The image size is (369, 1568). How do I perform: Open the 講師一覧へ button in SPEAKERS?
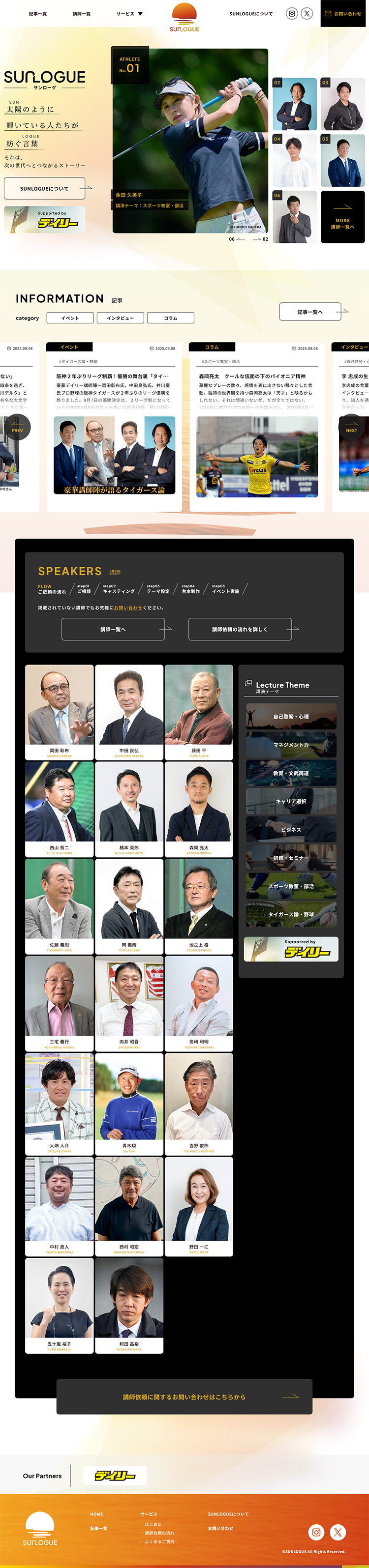click(113, 629)
